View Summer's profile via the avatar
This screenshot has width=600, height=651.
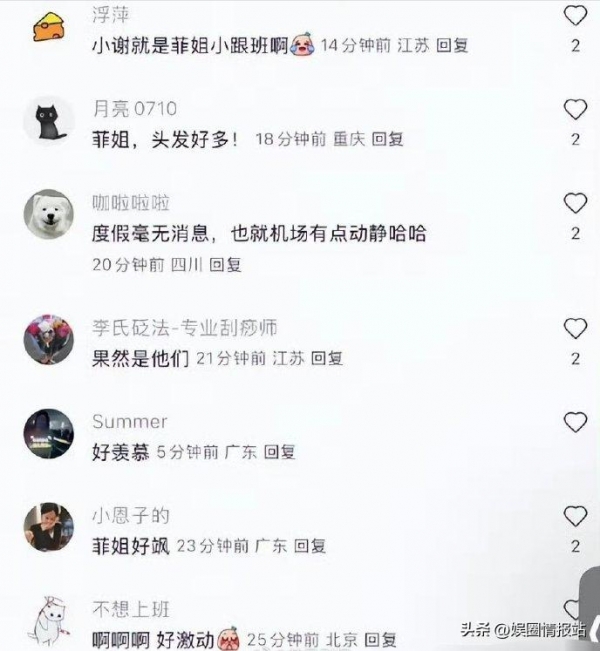(x=47, y=432)
